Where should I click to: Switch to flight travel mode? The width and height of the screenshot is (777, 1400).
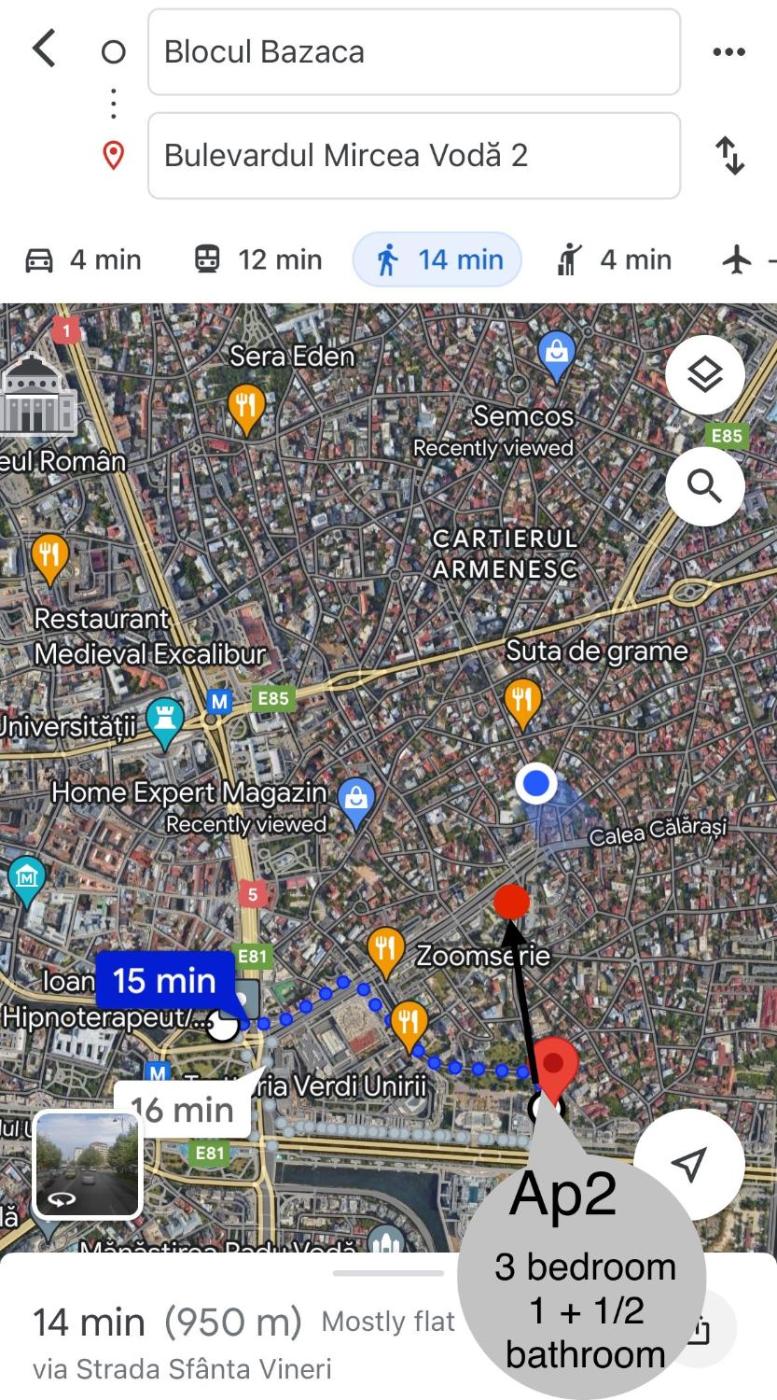(740, 260)
